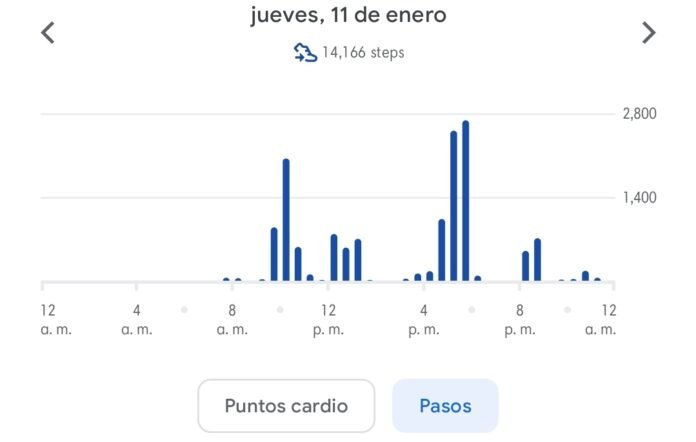Go to the next day
696x442 pixels.
[x=648, y=33]
